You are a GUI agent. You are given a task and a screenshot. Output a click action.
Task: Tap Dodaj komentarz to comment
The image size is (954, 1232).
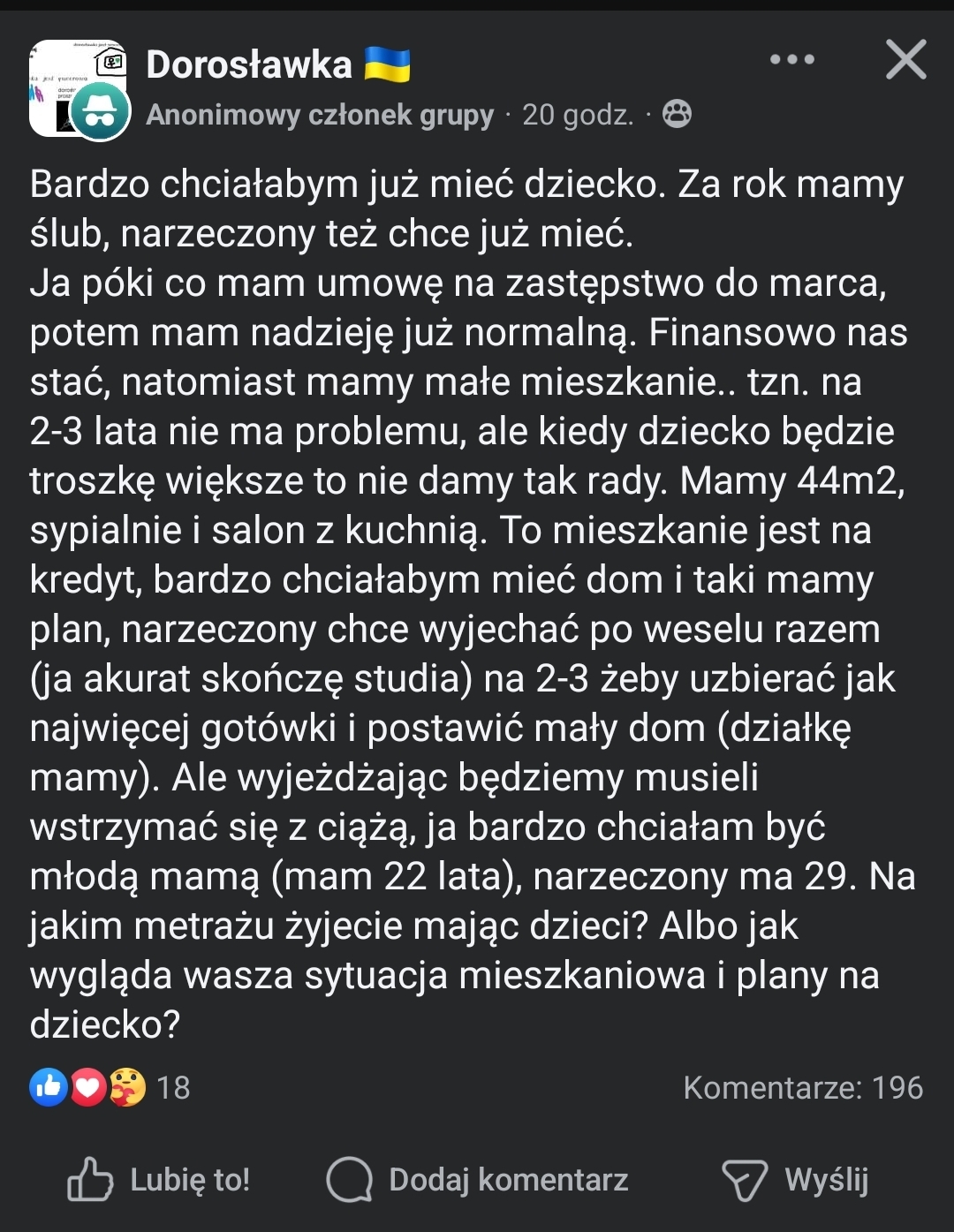(478, 1180)
